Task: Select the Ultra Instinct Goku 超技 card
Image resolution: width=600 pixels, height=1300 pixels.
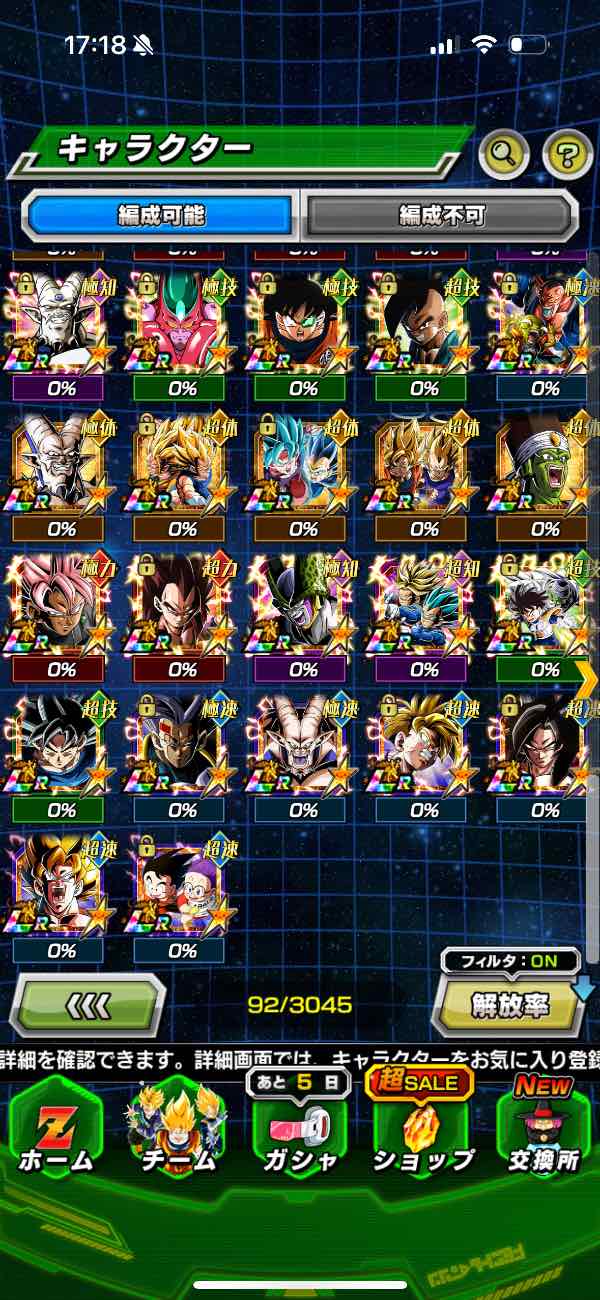Action: (62, 750)
